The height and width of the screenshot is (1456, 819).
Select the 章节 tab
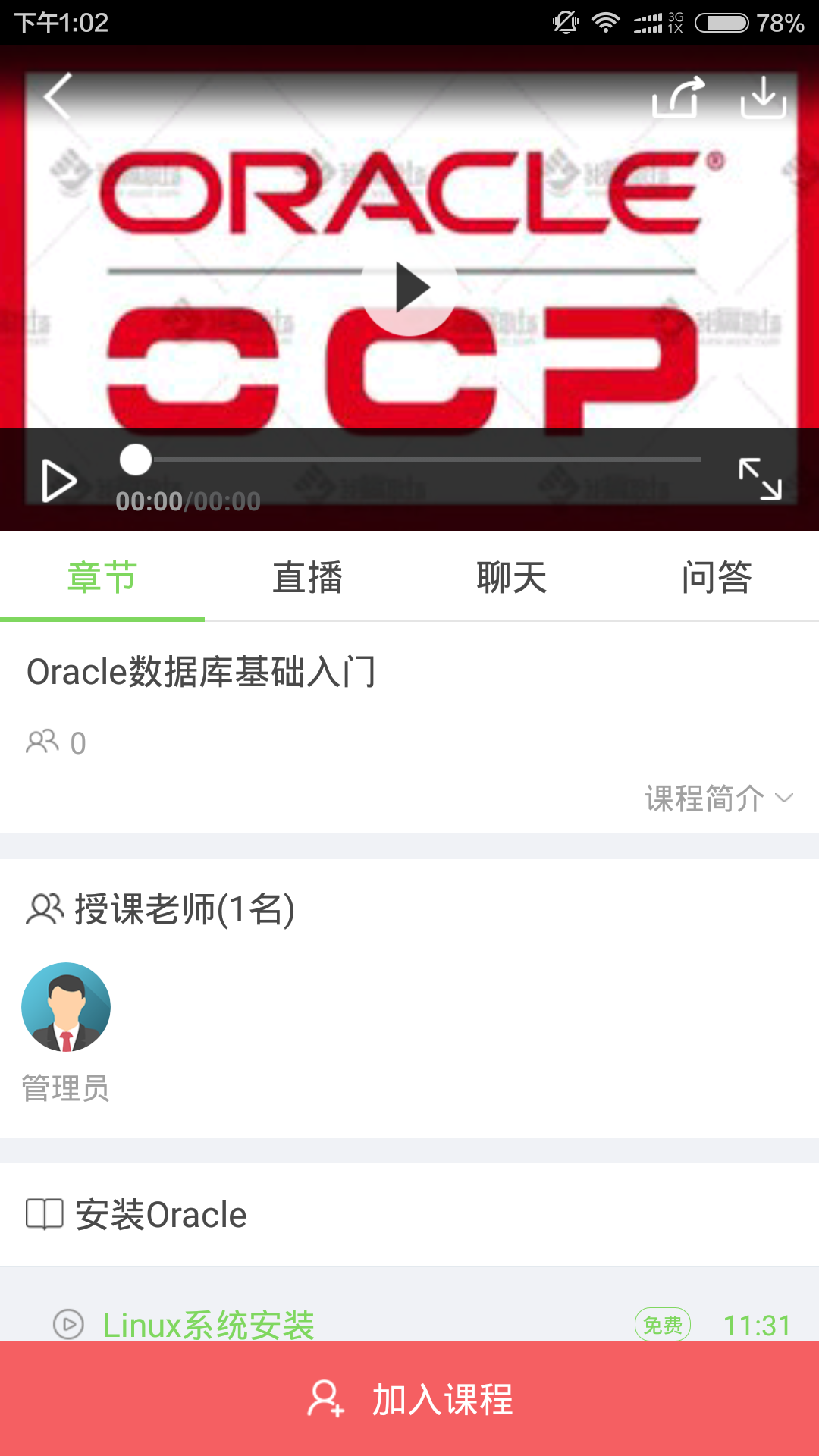click(x=102, y=577)
